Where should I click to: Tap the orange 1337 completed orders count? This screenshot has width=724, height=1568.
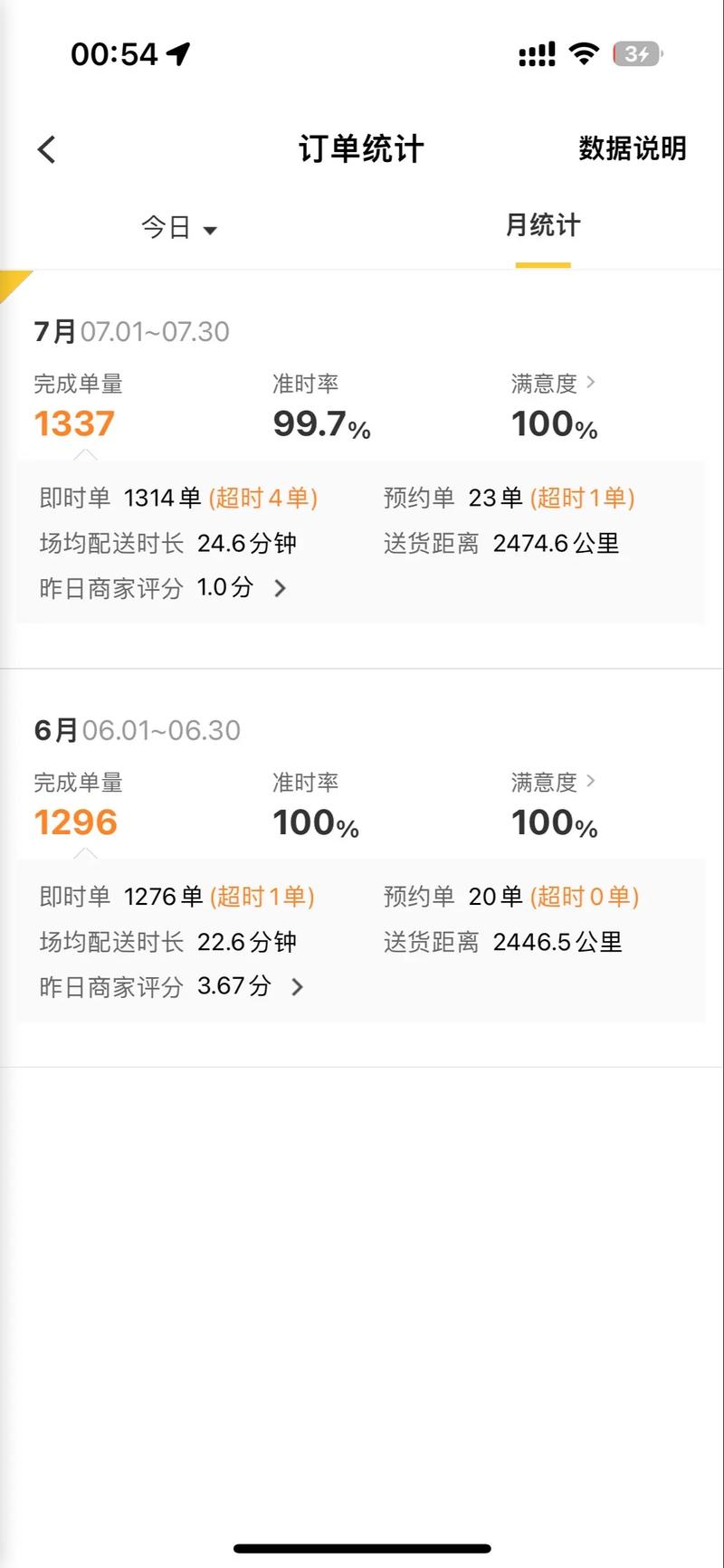[x=74, y=423]
